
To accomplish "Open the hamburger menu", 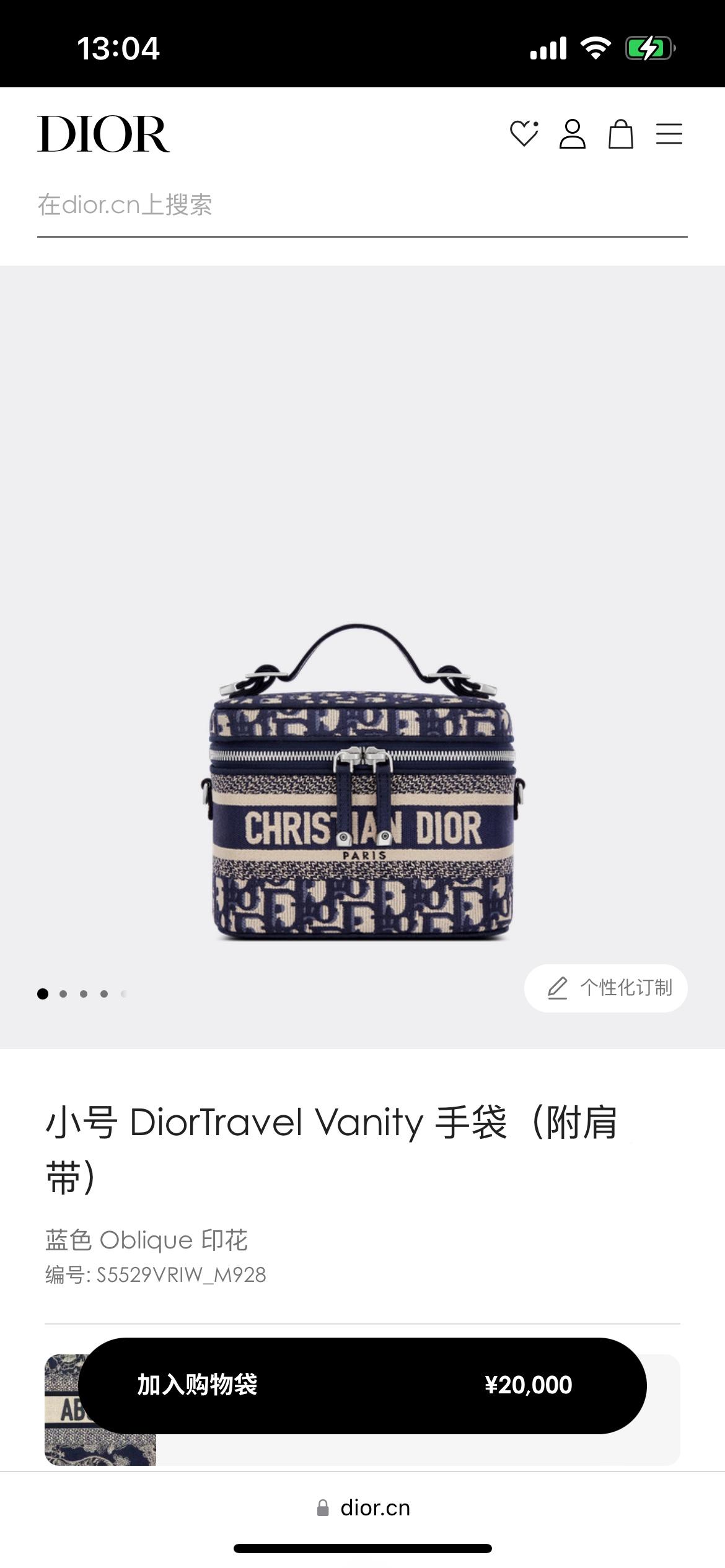I will (x=669, y=134).
